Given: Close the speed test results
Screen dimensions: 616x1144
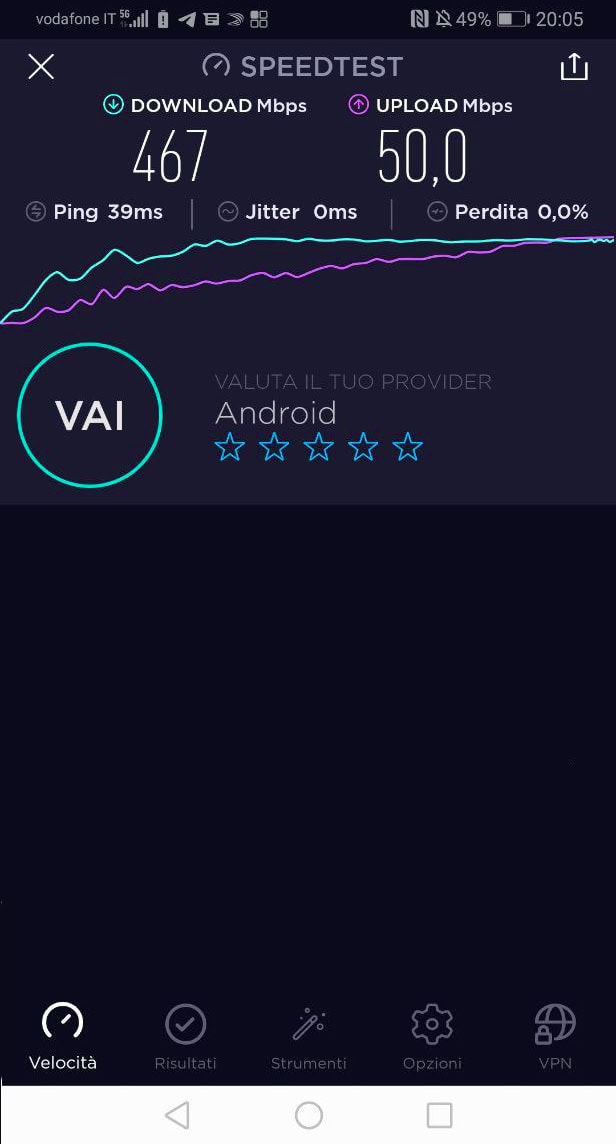Looking at the screenshot, I should coord(41,67).
